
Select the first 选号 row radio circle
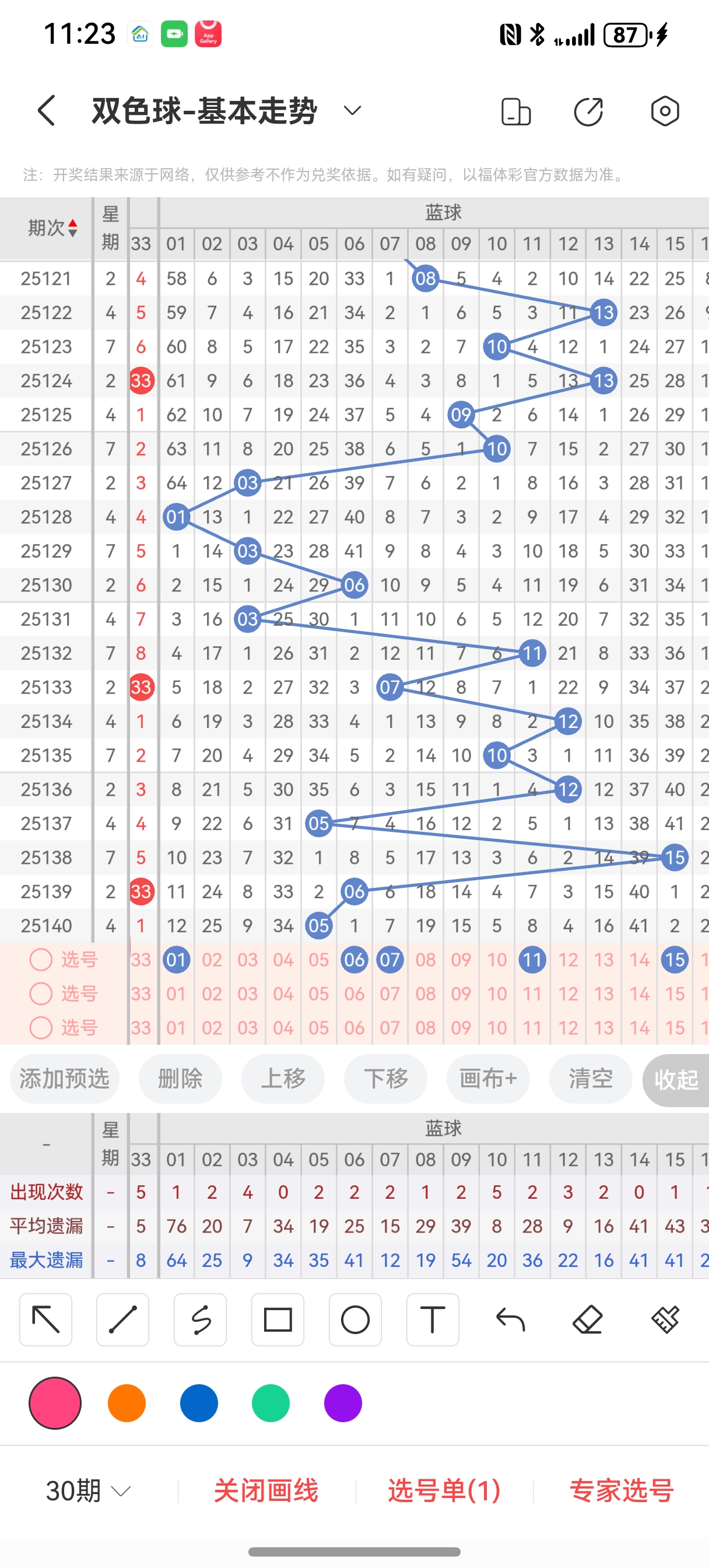[41, 960]
